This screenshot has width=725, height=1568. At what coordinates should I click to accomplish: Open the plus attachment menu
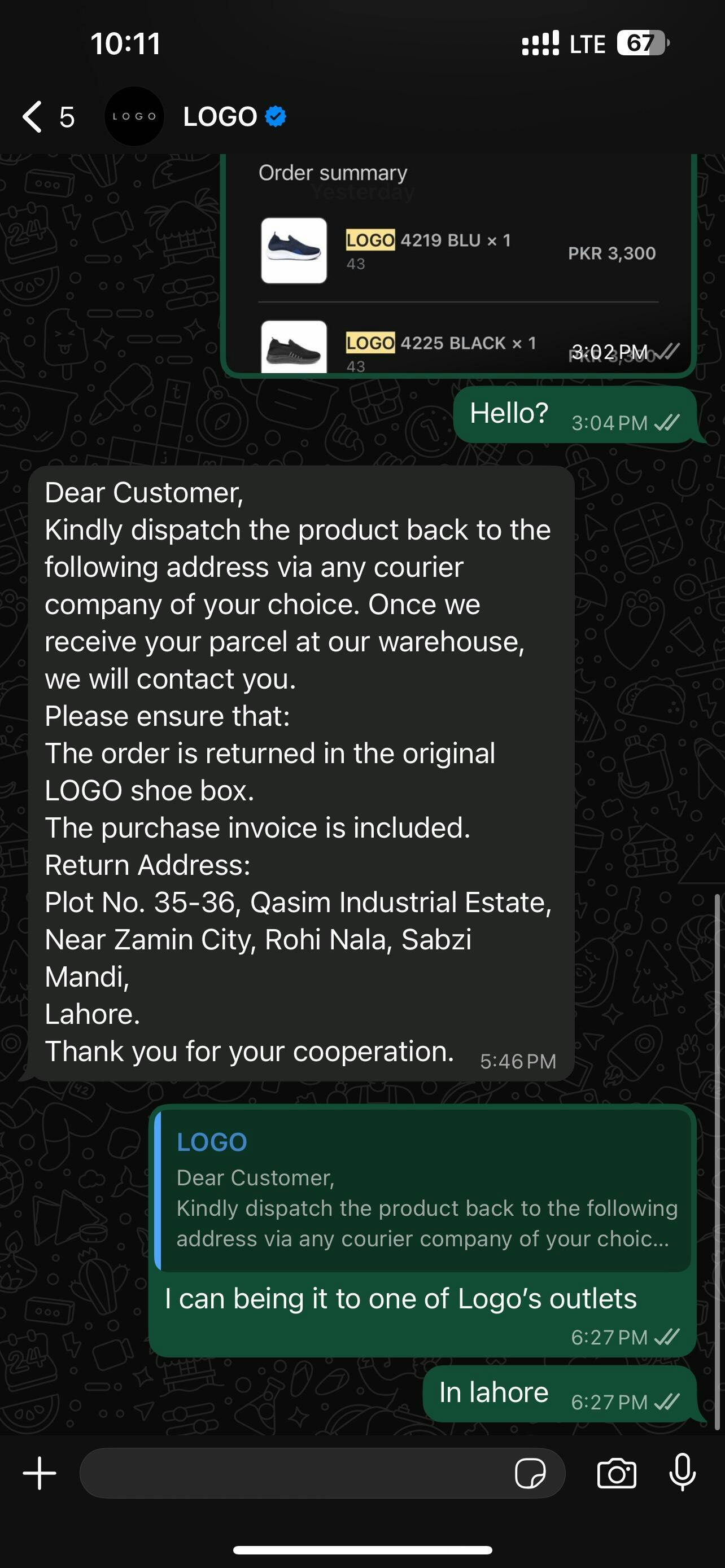(x=40, y=1473)
